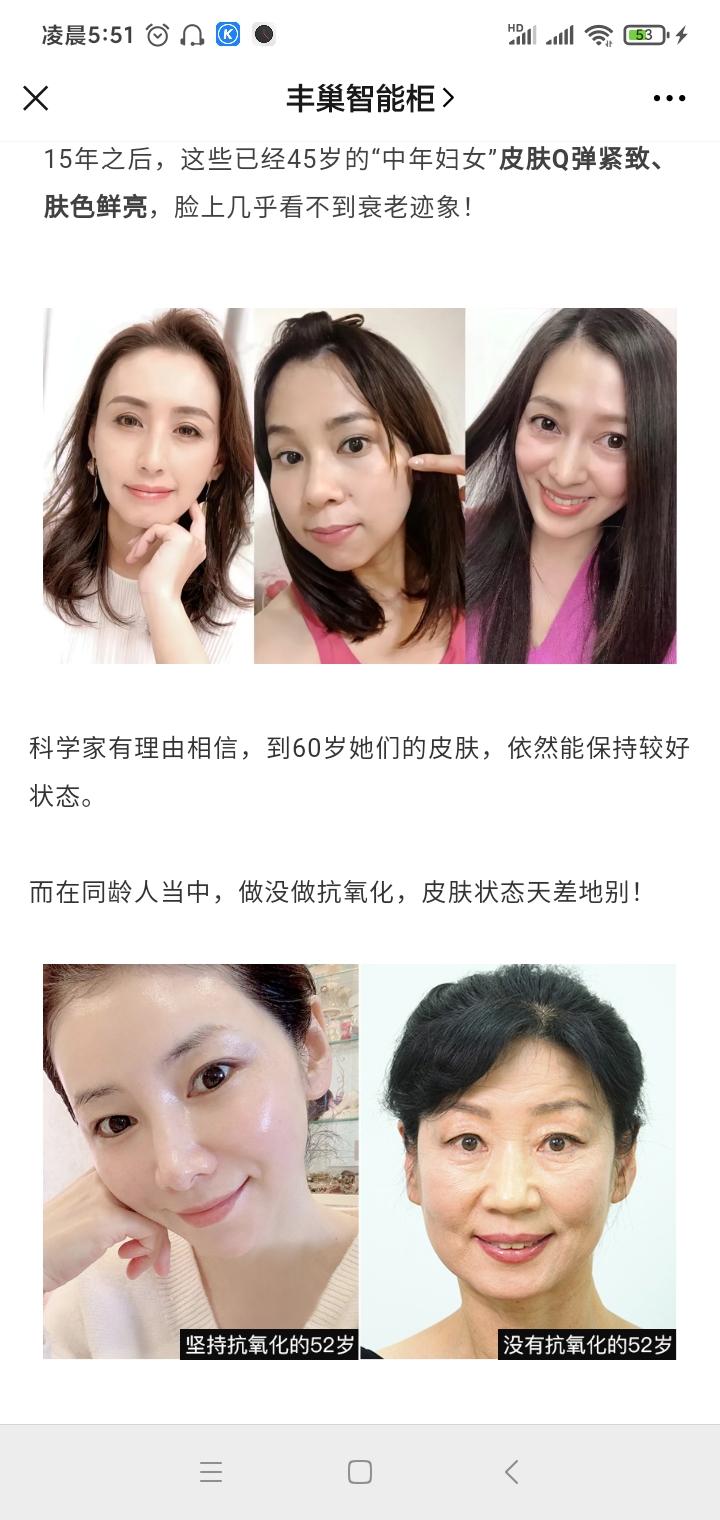Viewport: 720px width, 1520px height.
Task: Close the article page
Action: click(x=36, y=98)
